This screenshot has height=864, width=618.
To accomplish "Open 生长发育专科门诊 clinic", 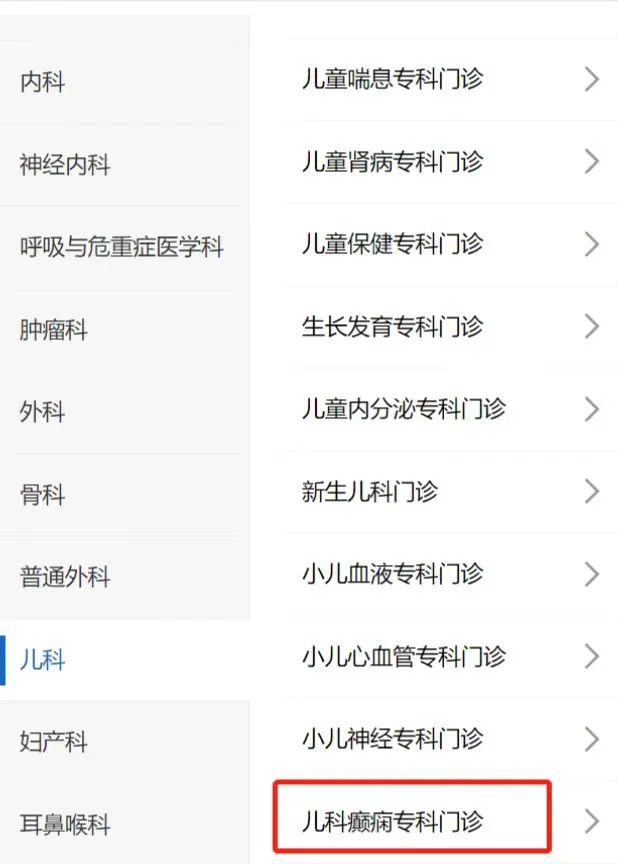I will (x=392, y=326).
